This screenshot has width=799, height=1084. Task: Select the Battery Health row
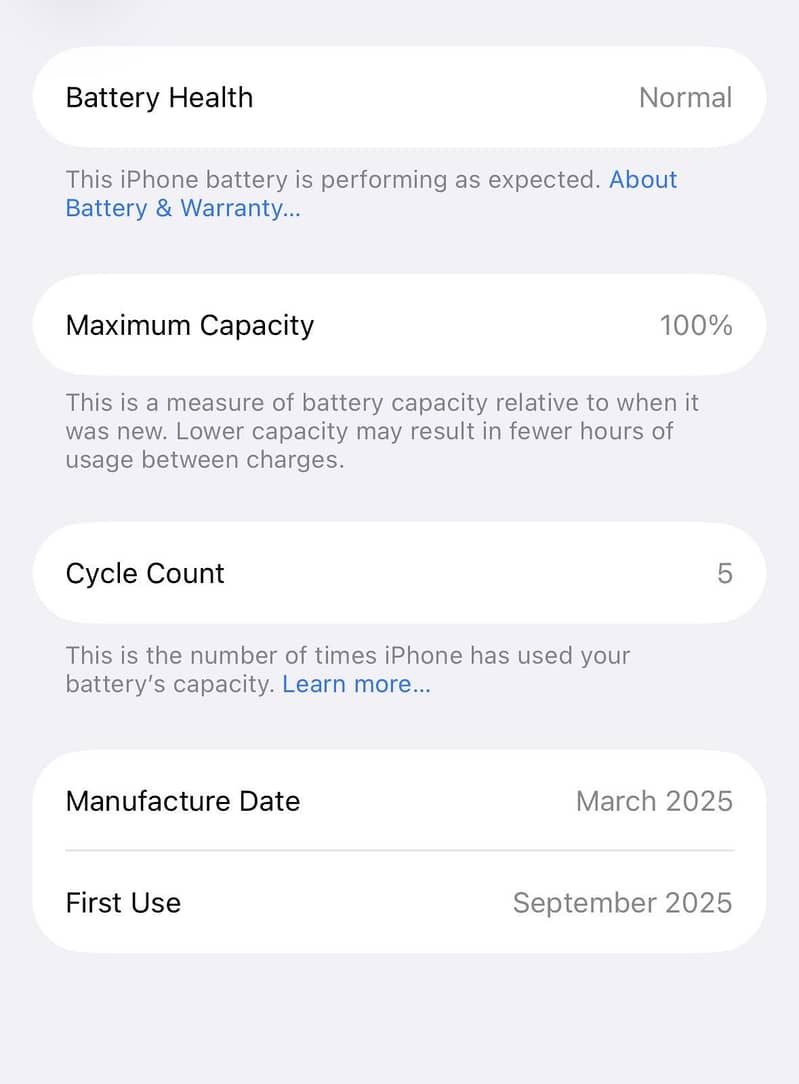[400, 97]
